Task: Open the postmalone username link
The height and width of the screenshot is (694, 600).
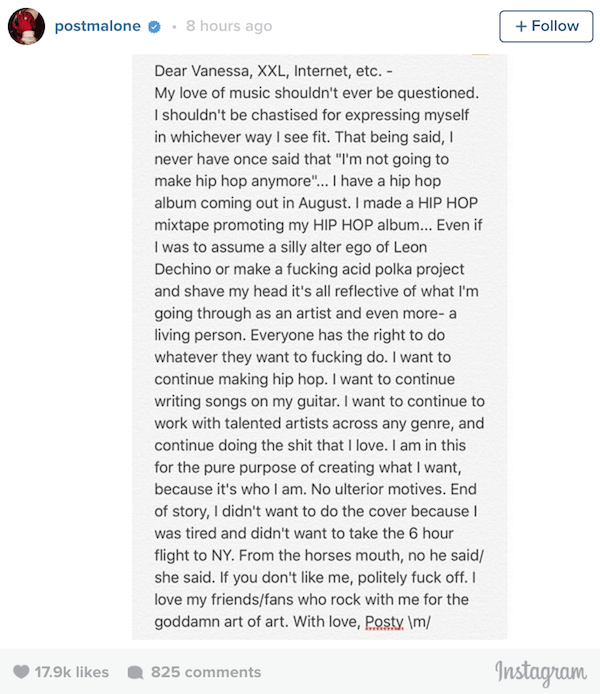Action: pyautogui.click(x=97, y=27)
